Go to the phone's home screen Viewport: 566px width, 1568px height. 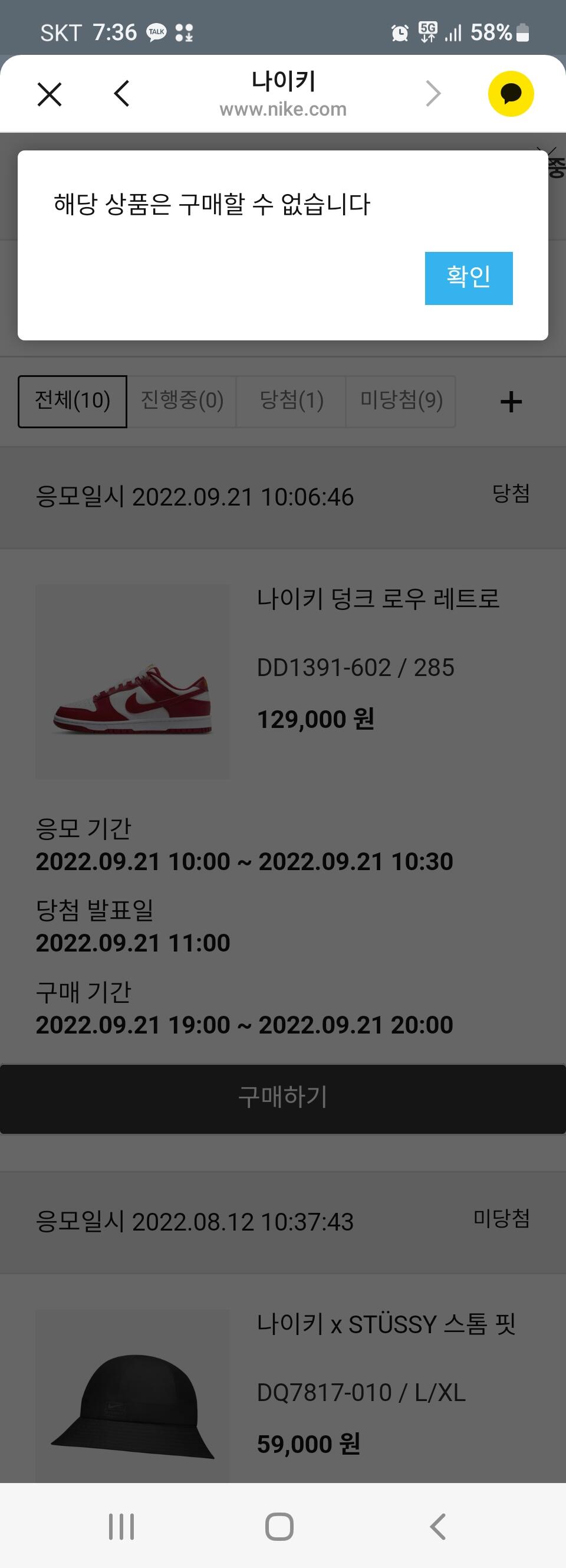pos(279,1527)
